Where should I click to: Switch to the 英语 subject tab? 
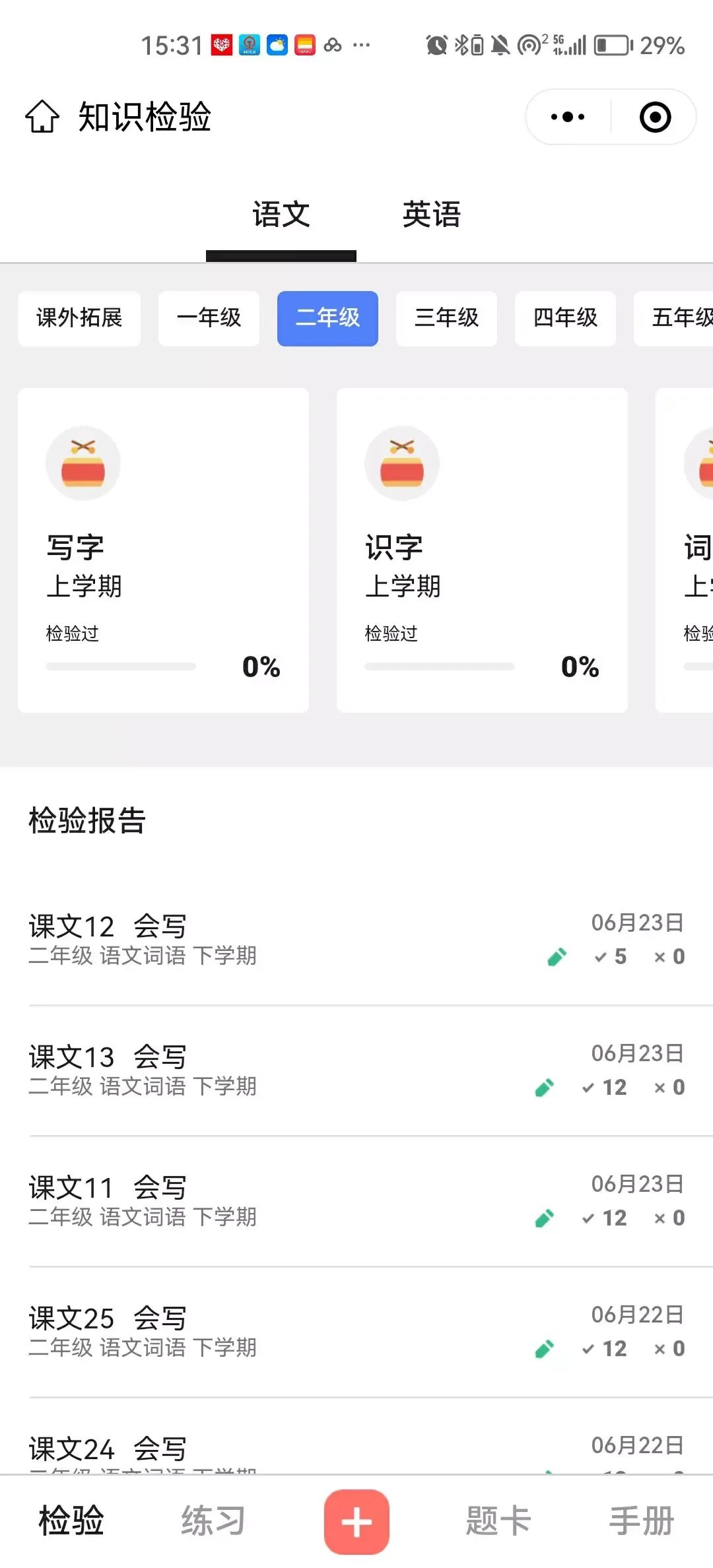[431, 215]
